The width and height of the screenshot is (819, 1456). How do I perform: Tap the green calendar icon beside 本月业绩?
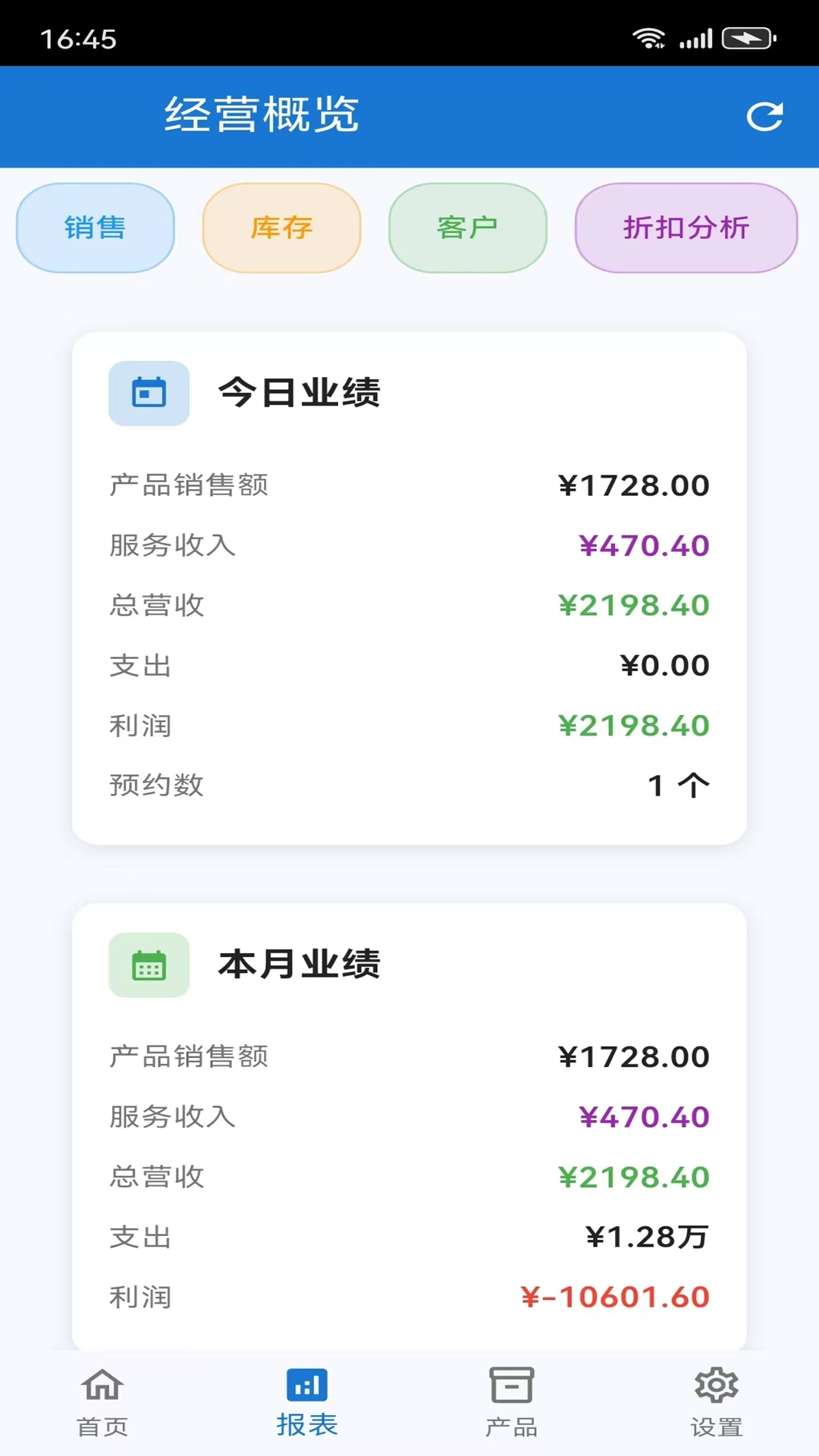149,965
